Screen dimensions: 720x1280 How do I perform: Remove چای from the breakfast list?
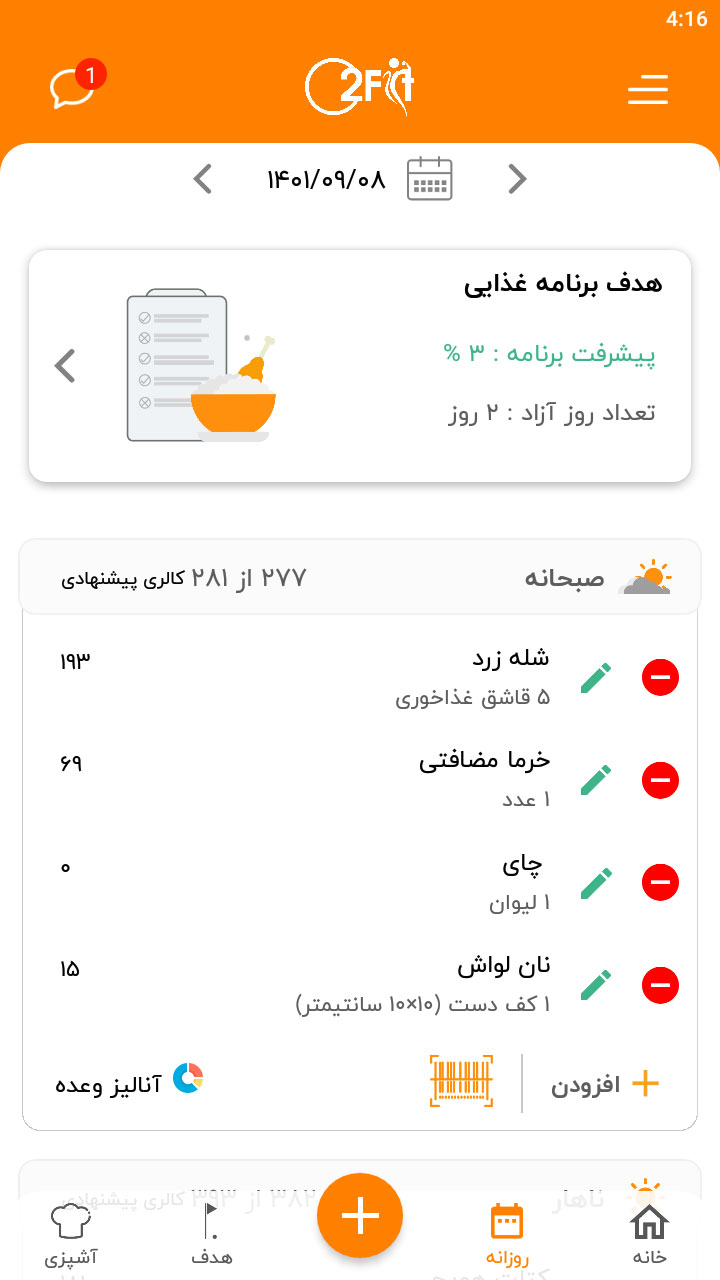[660, 882]
